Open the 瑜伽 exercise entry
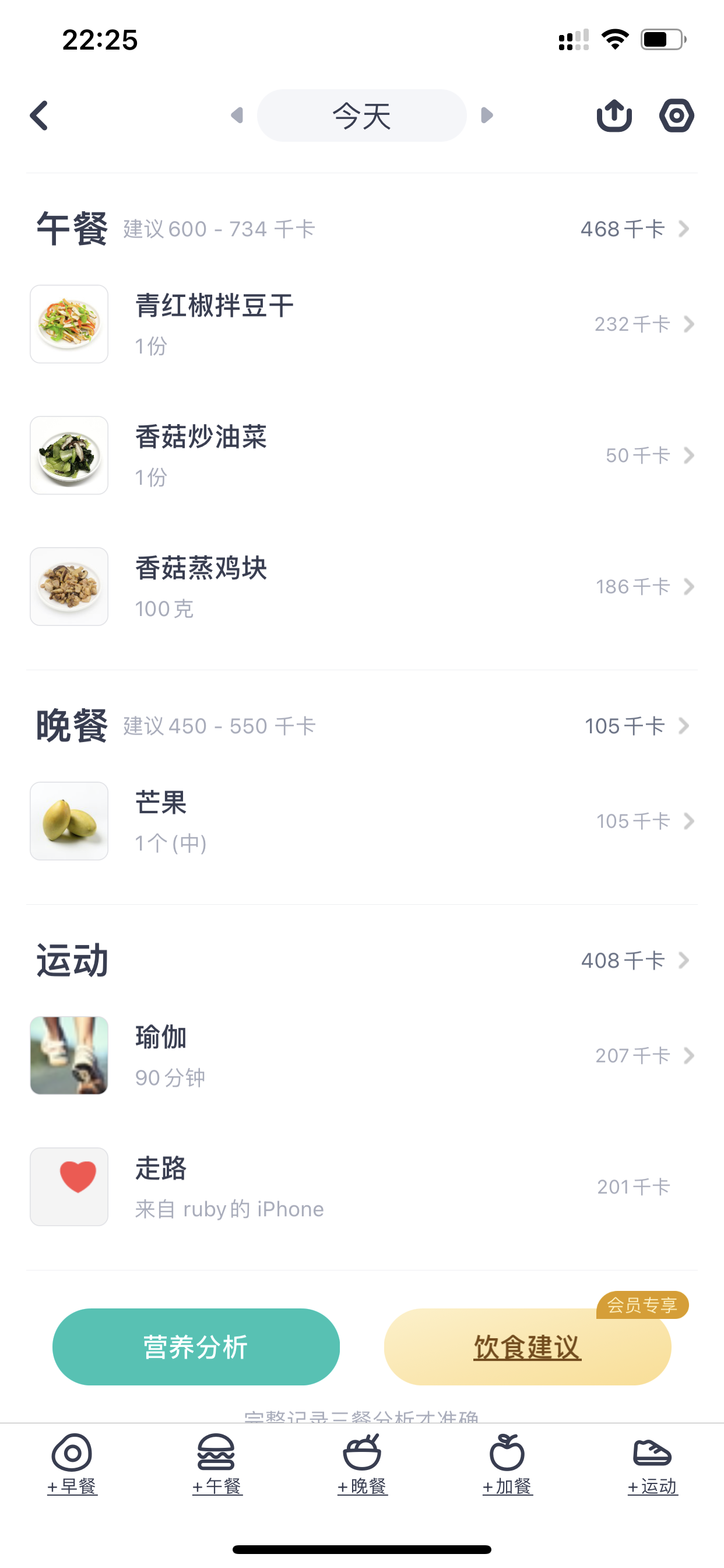This screenshot has height=1568, width=724. coord(361,1055)
